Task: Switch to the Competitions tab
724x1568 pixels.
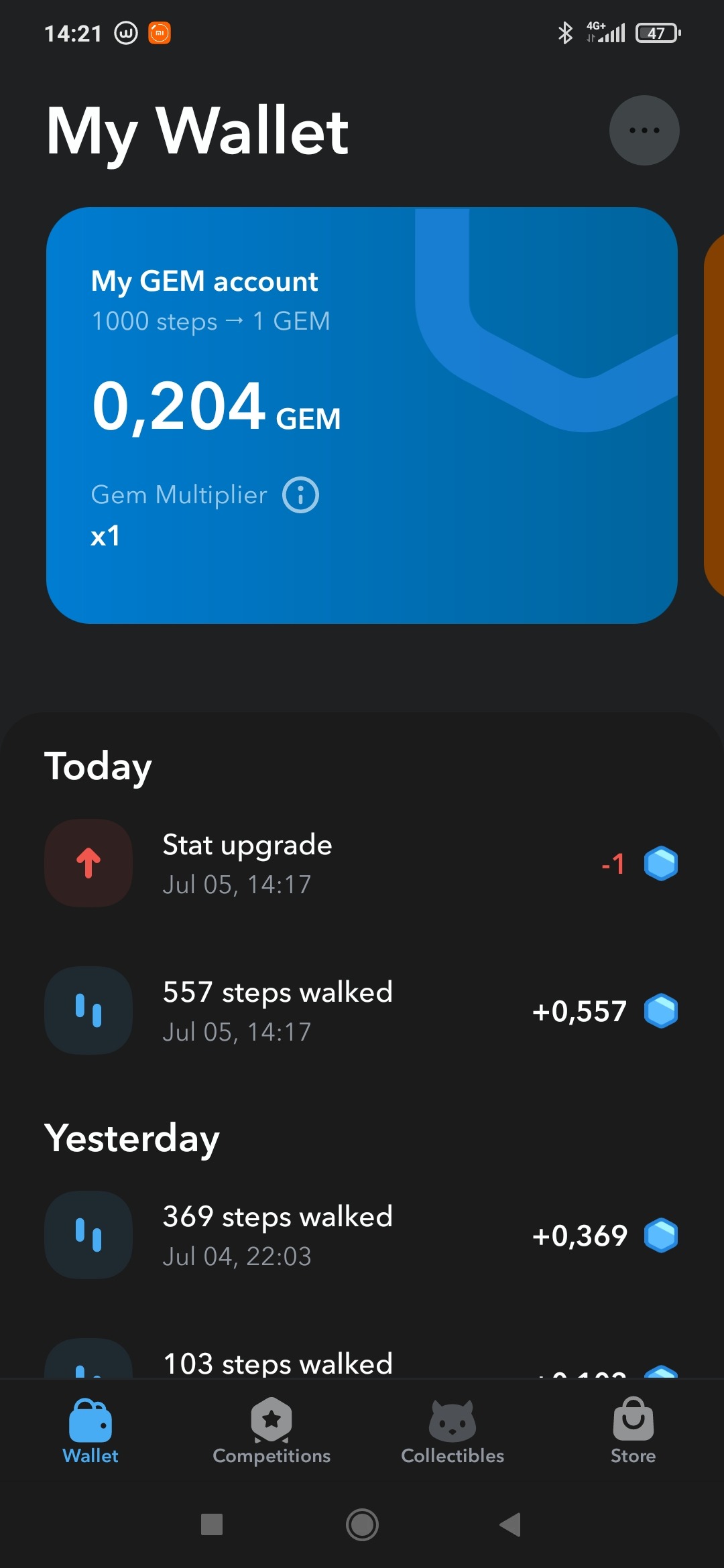Action: tap(271, 1431)
